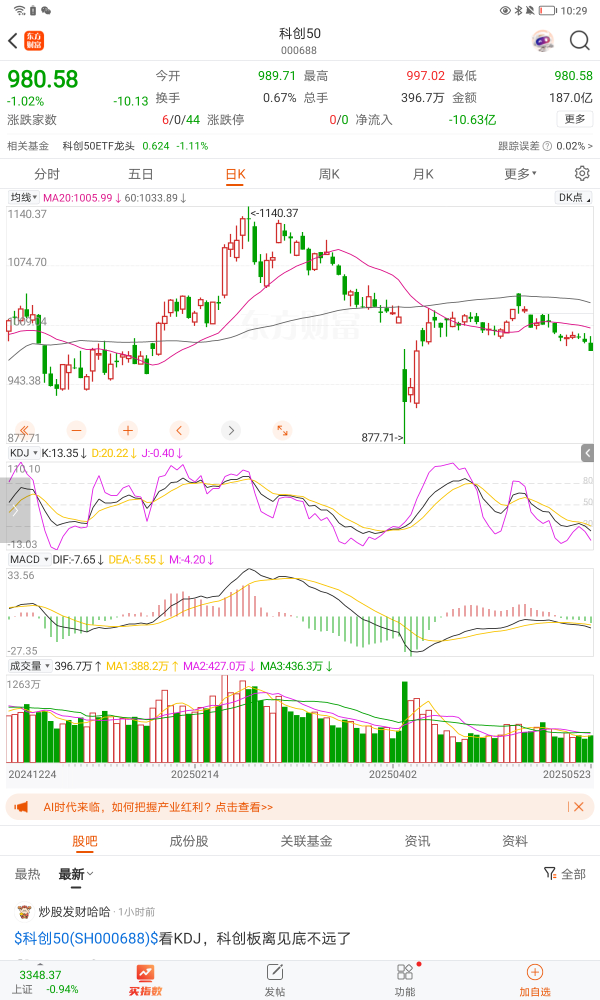Image resolution: width=600 pixels, height=1000 pixels.
Task: Switch to the 成份股 tab
Action: (189, 841)
